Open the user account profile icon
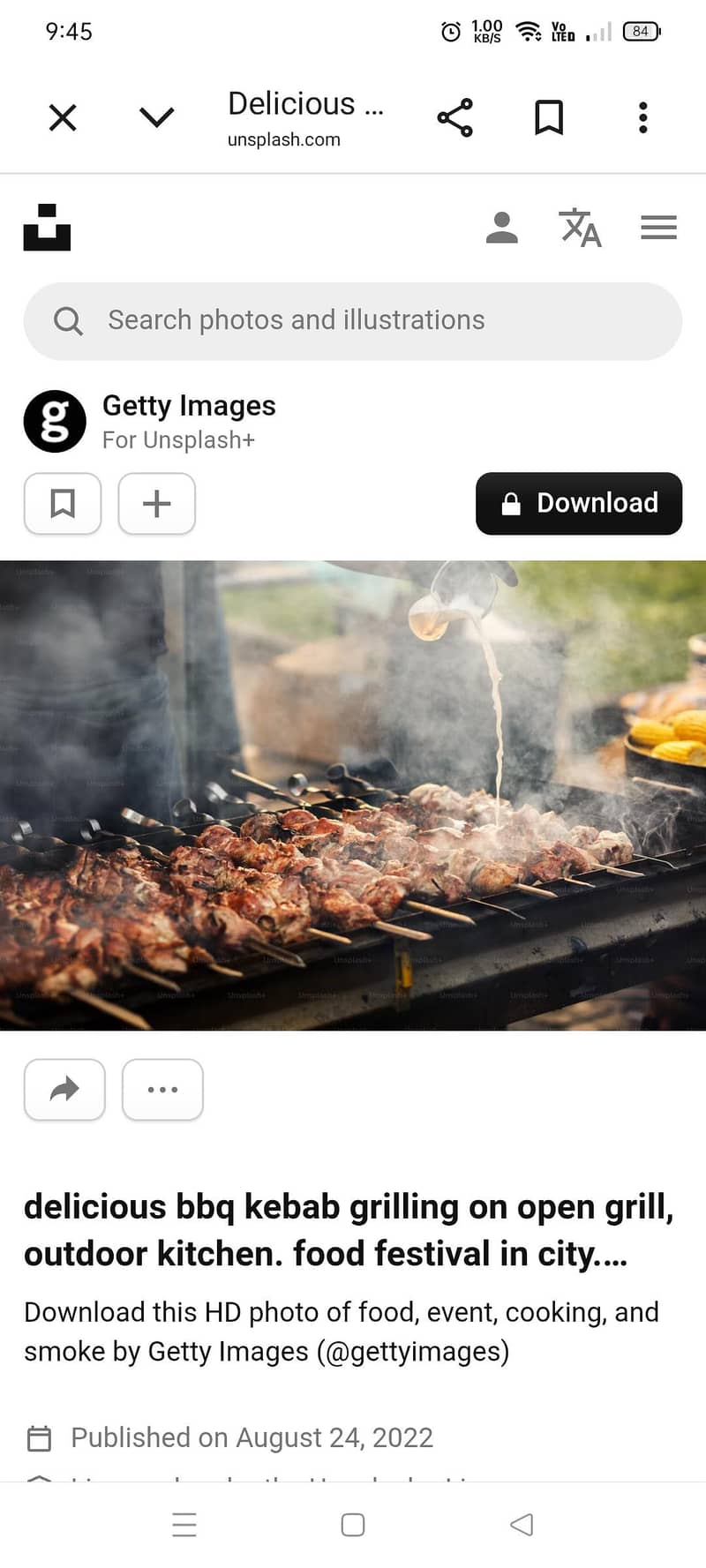This screenshot has width=706, height=1568. pos(502,228)
